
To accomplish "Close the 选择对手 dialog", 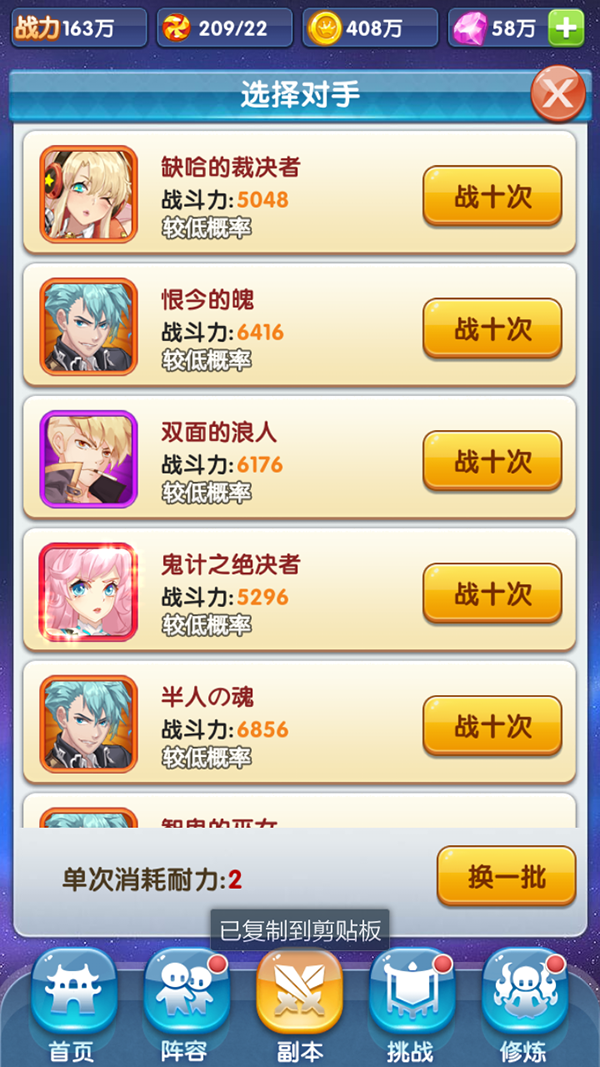I will pos(557,95).
